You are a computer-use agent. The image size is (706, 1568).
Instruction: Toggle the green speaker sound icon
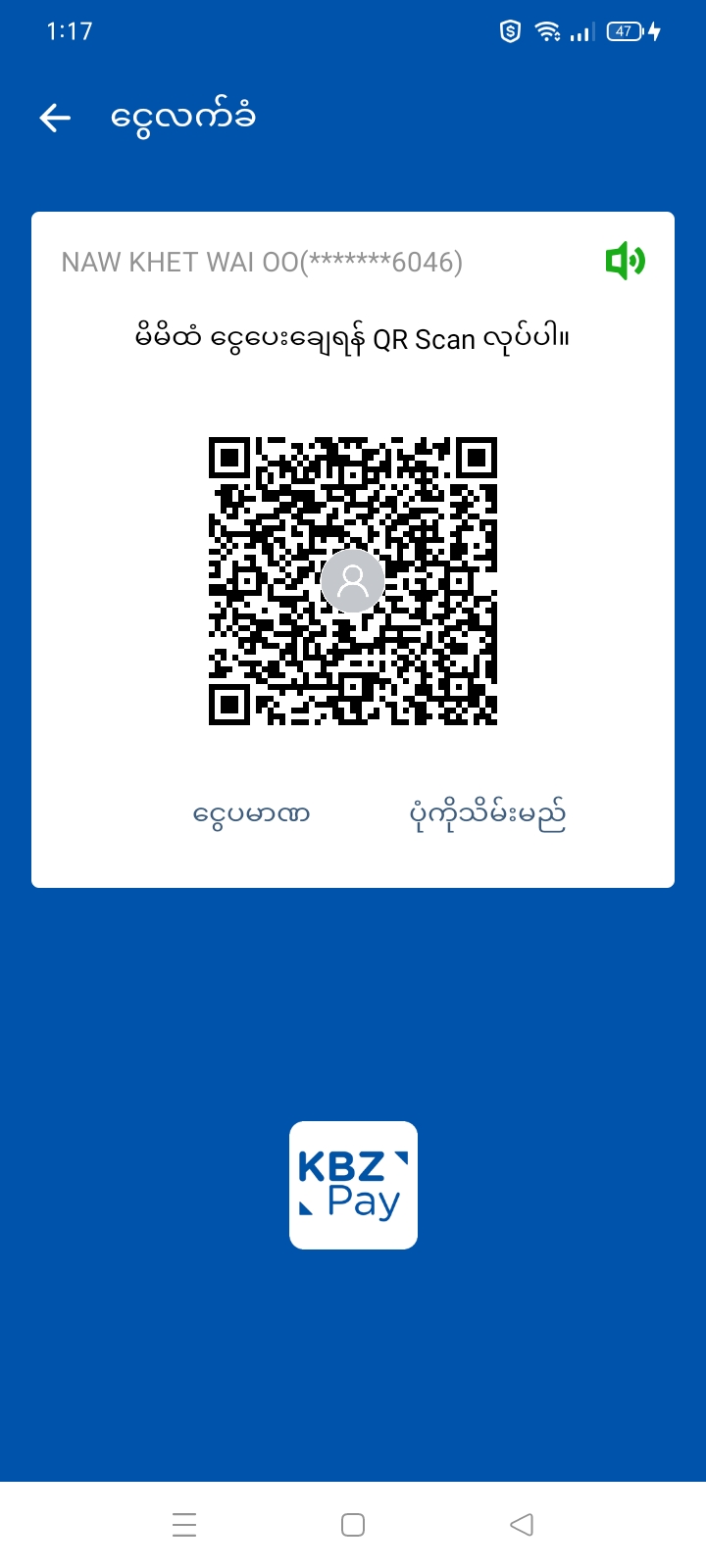point(625,262)
